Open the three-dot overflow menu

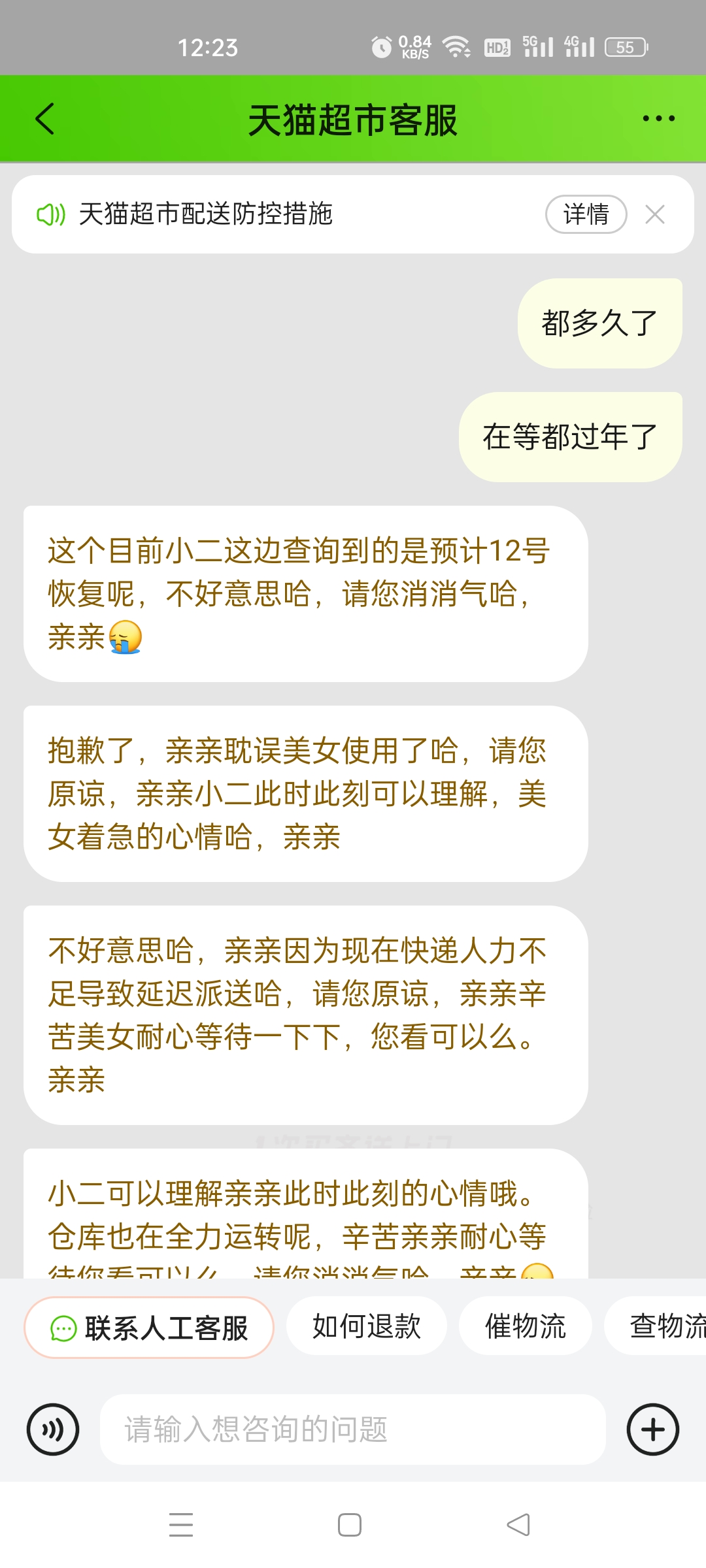[x=658, y=119]
